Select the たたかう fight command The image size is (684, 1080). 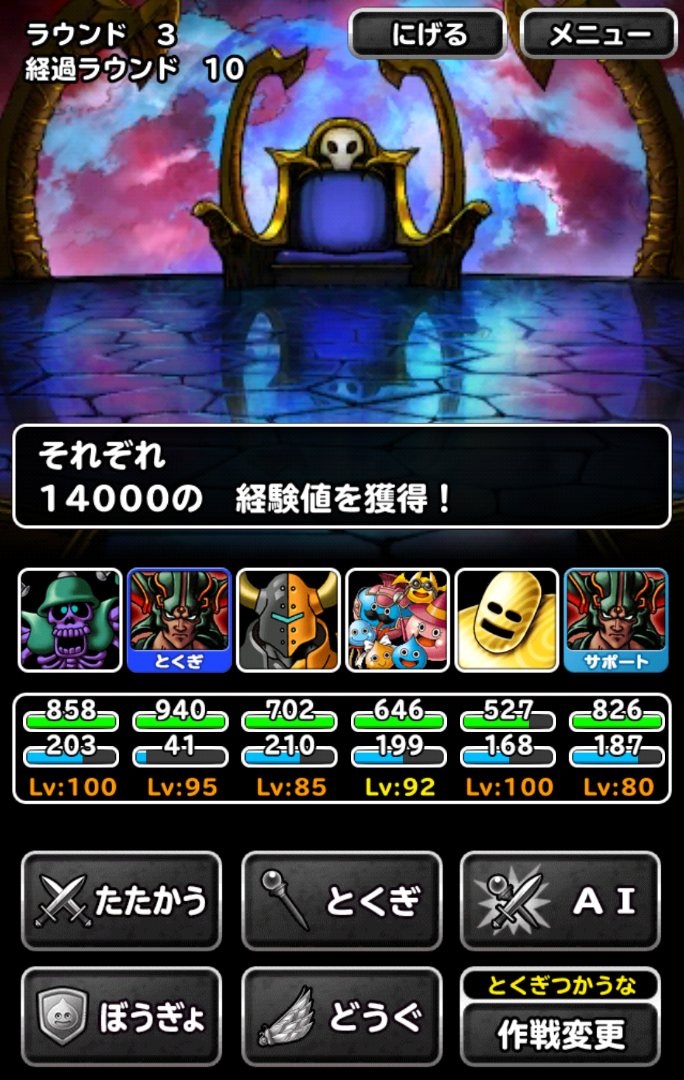121,900
